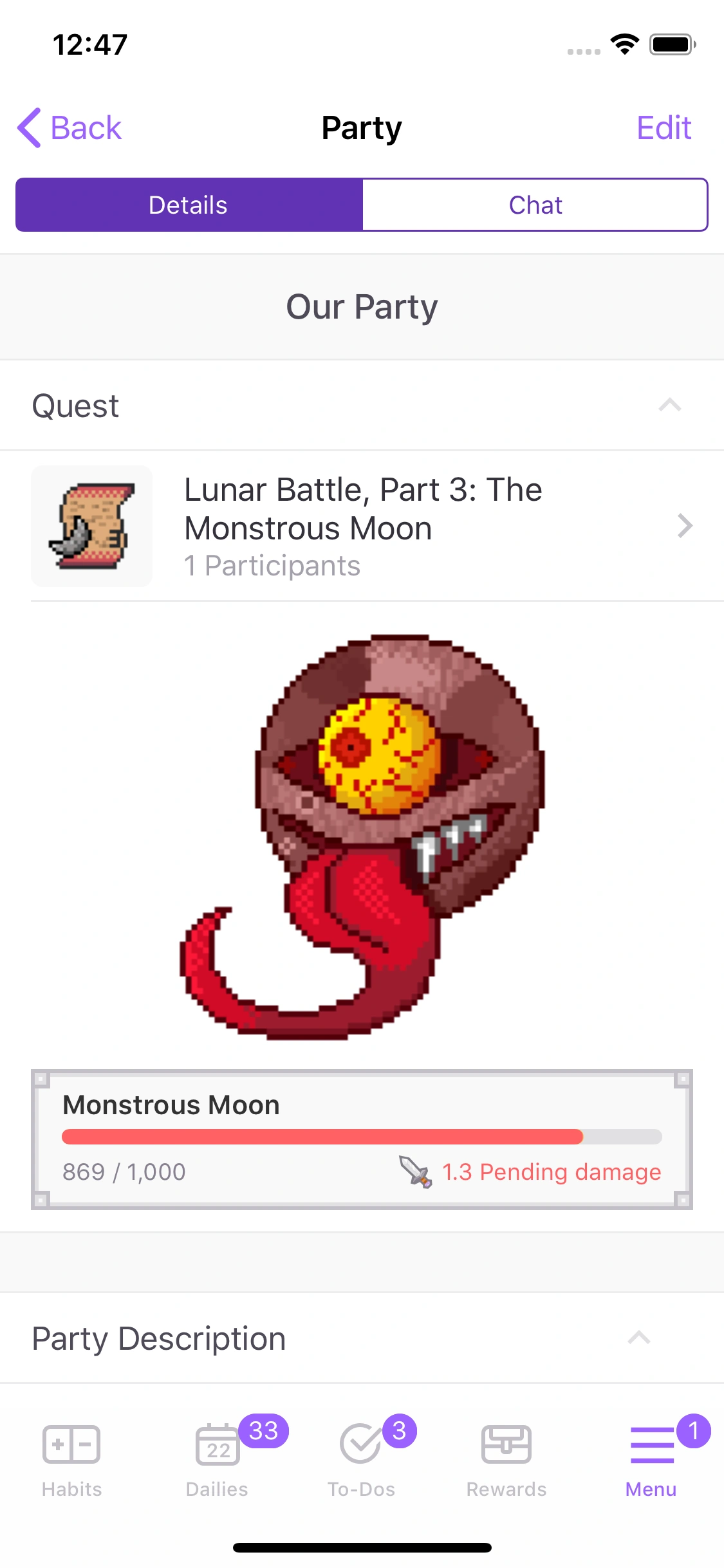Switch to the To-Dos tab
The image size is (724, 1568).
pos(361,1459)
